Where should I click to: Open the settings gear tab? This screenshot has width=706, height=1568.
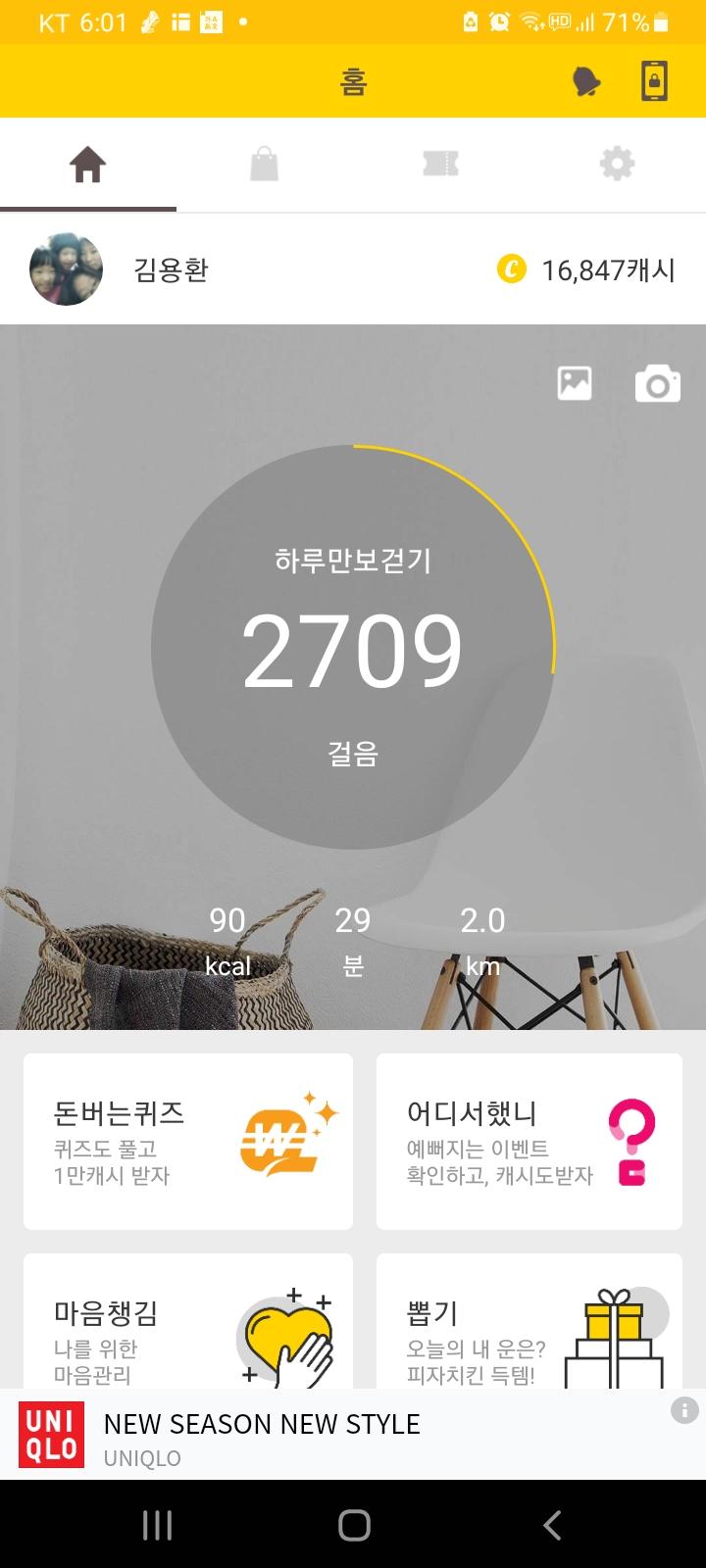(617, 165)
